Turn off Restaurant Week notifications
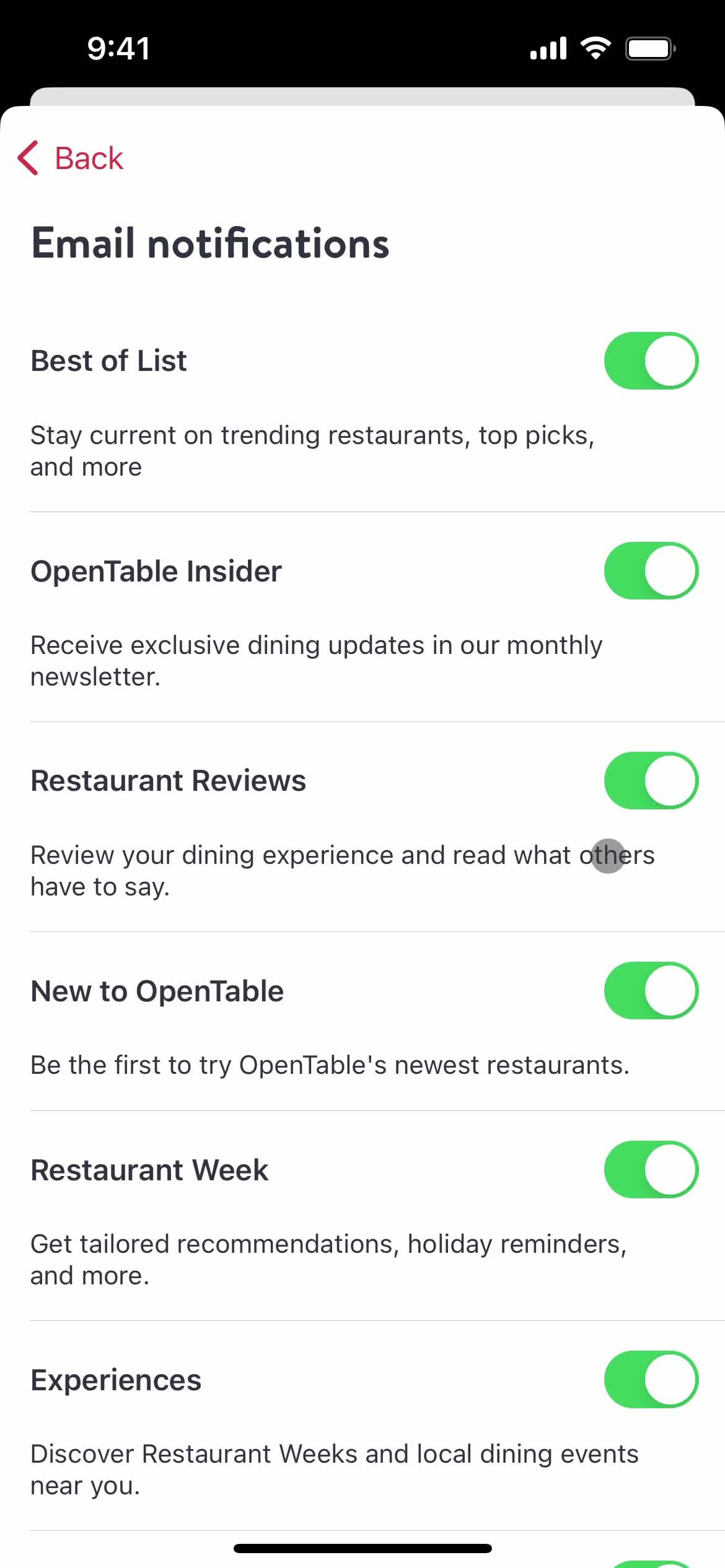 point(649,1170)
